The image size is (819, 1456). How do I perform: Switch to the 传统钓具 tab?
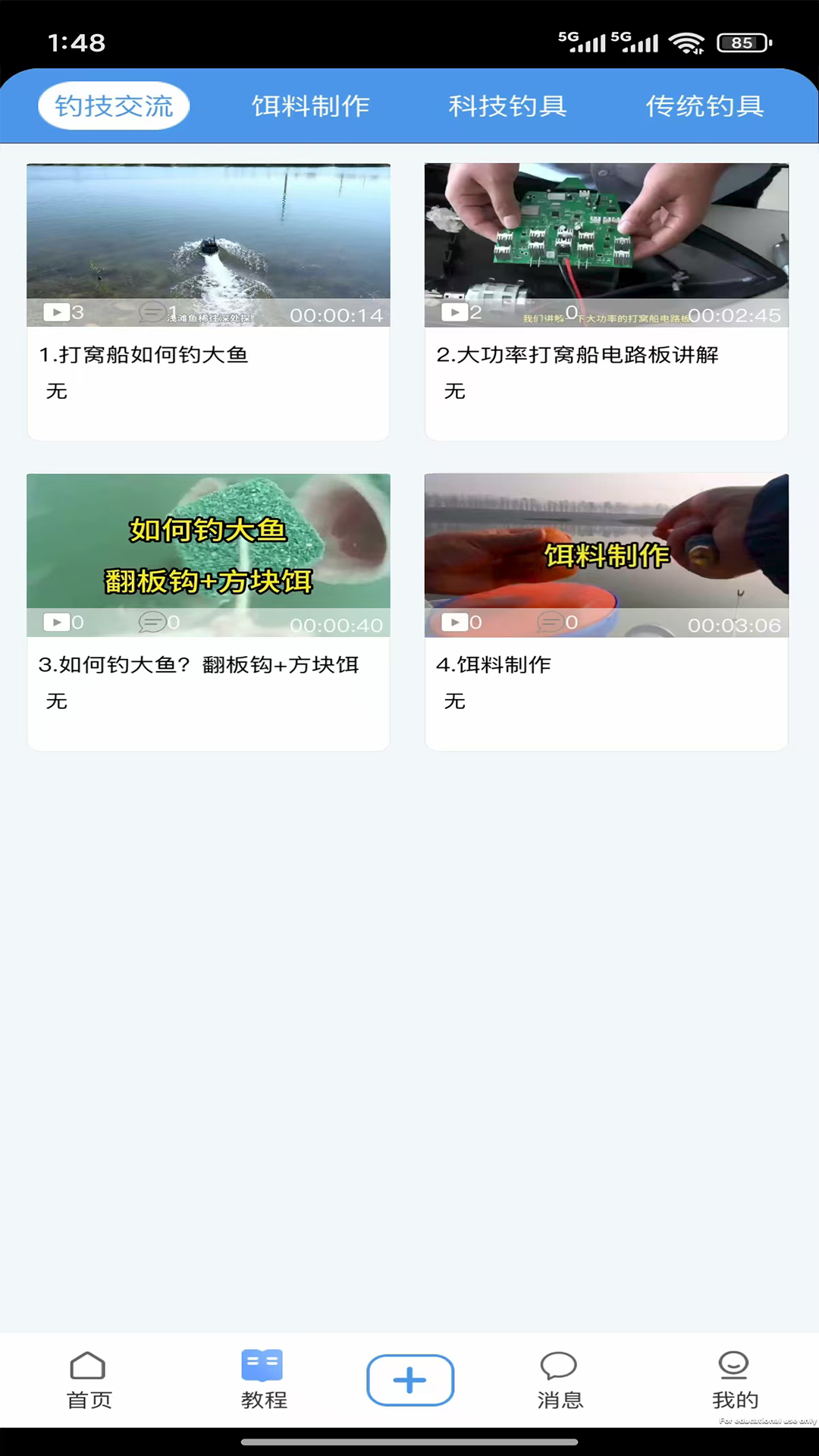pyautogui.click(x=705, y=105)
